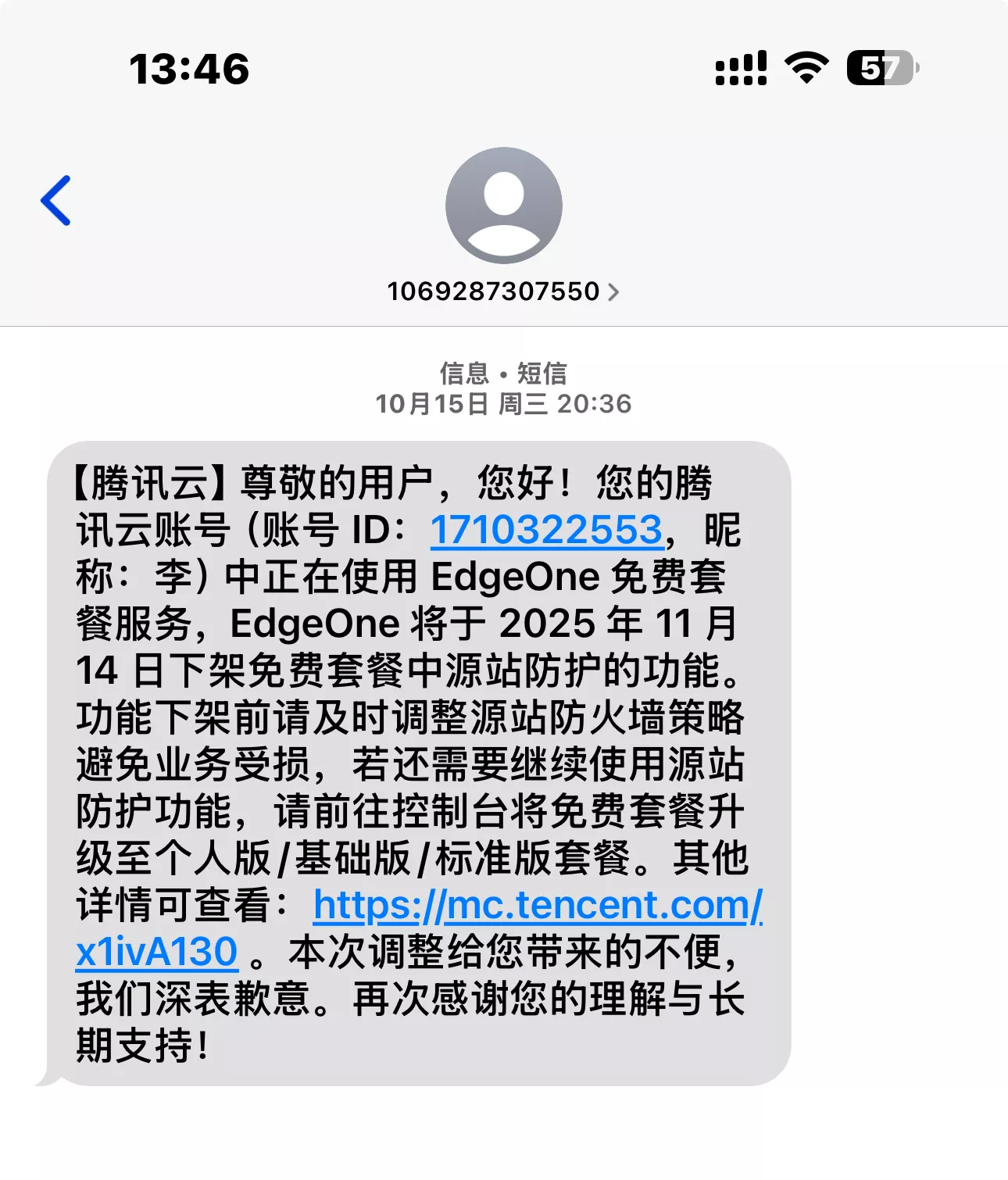Screen dimensions: 1008x1180
Task: Tap the account ID 1710322553 link
Action: point(546,530)
